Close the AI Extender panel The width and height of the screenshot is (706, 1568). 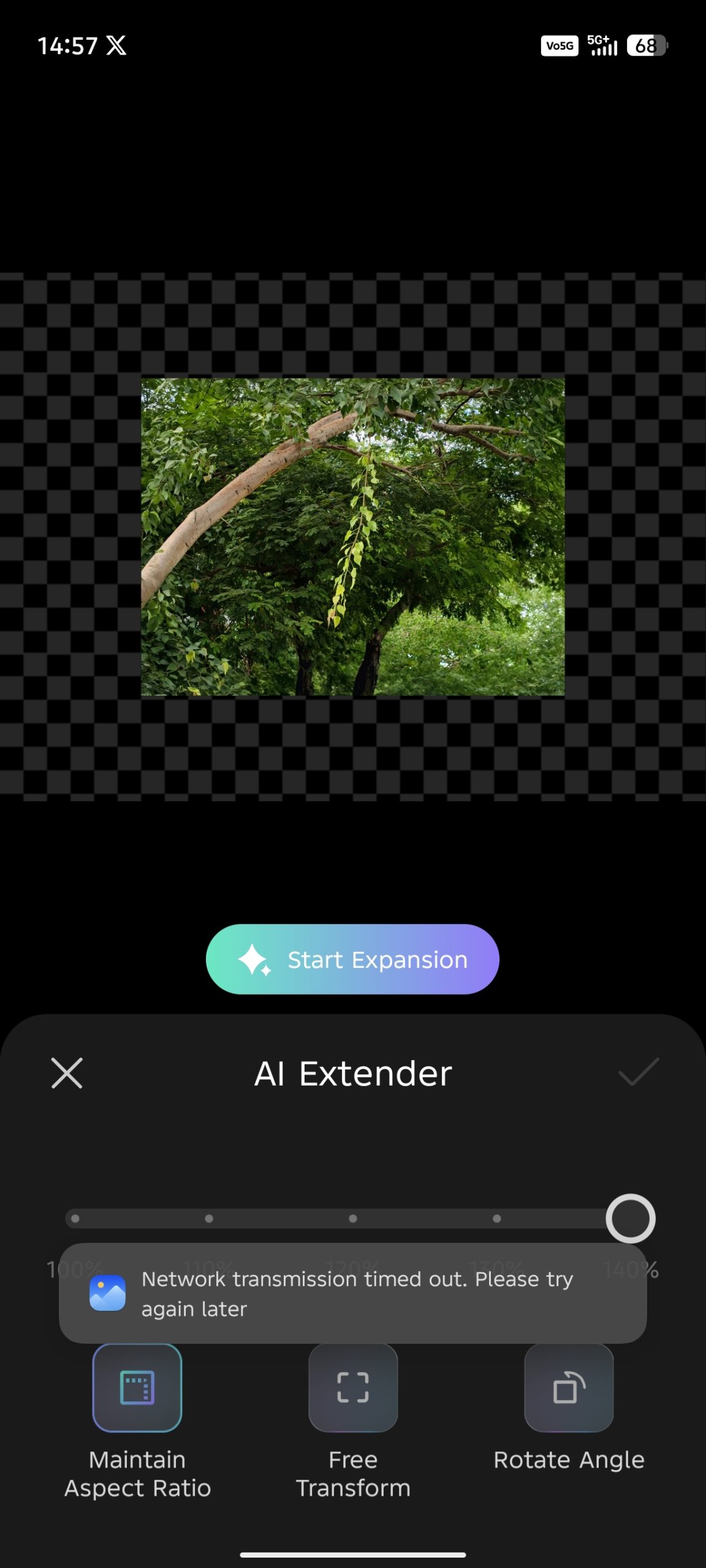[67, 1073]
